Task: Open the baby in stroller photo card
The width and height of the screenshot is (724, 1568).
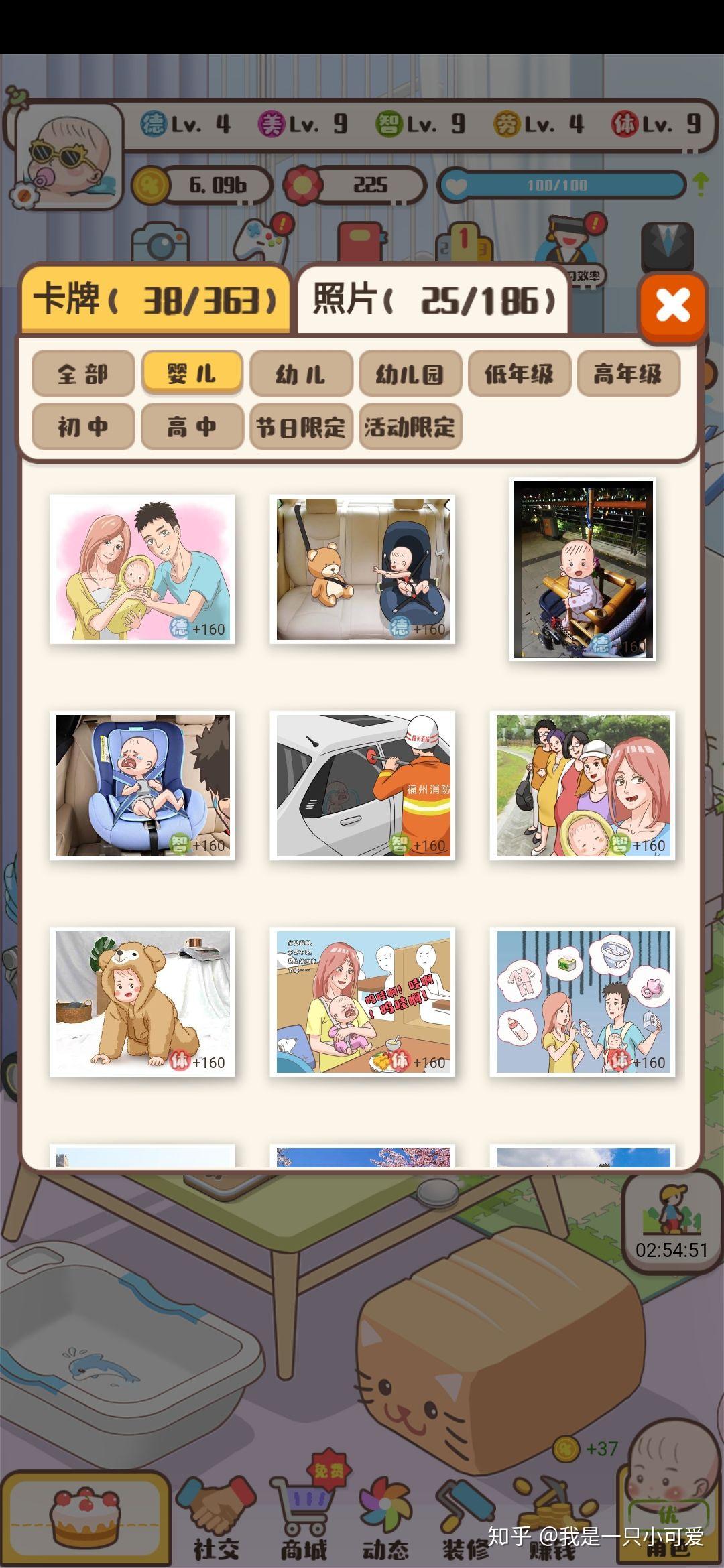Action: [x=583, y=569]
